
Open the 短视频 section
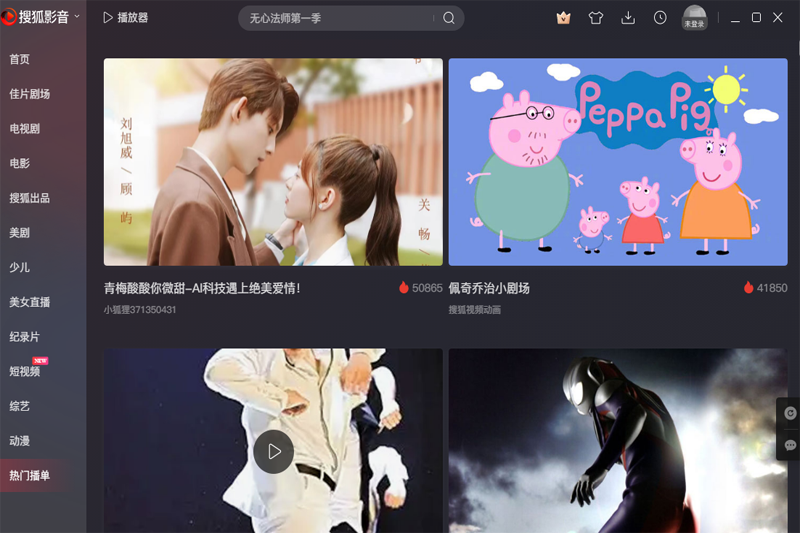[x=25, y=371]
